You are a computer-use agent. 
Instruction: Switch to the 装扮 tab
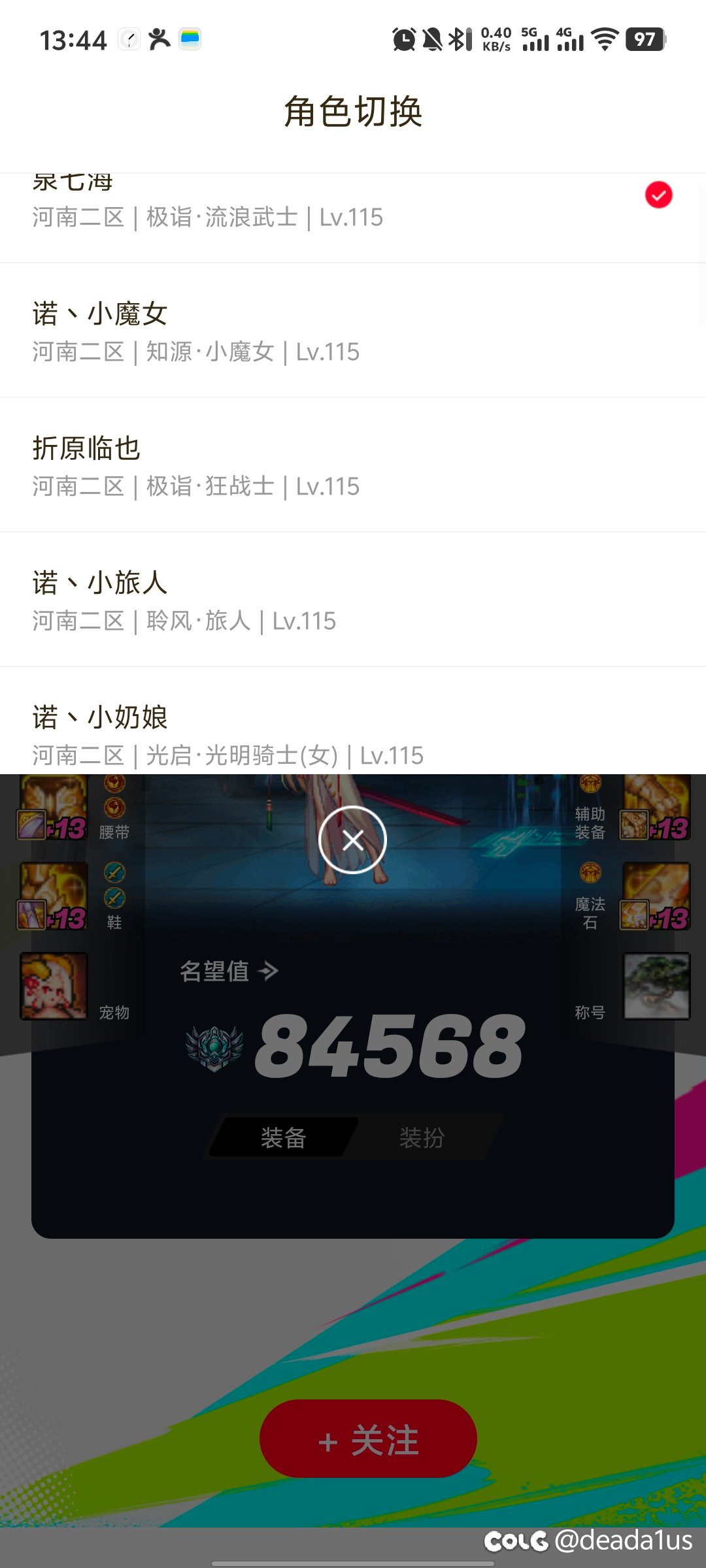(x=422, y=1138)
